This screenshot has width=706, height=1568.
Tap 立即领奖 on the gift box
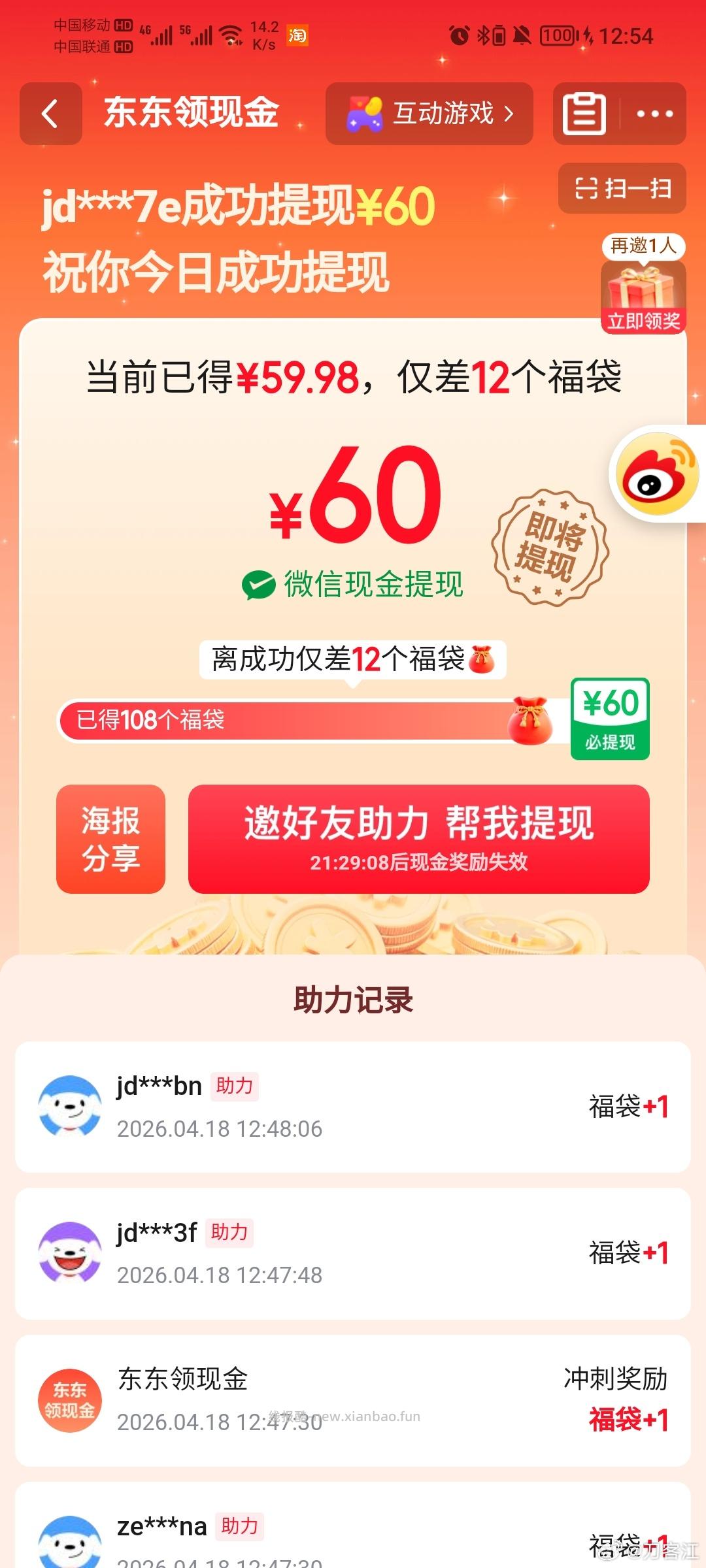coord(643,320)
